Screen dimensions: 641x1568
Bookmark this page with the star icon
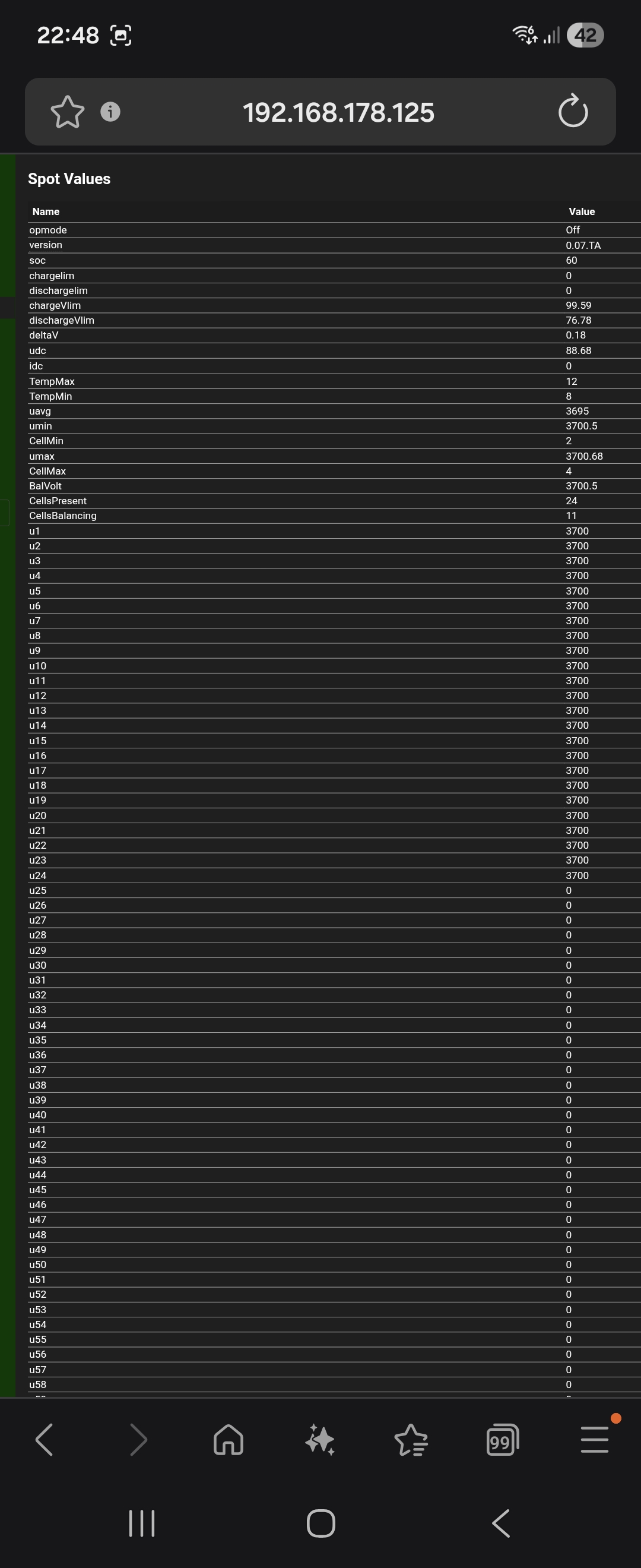point(67,112)
